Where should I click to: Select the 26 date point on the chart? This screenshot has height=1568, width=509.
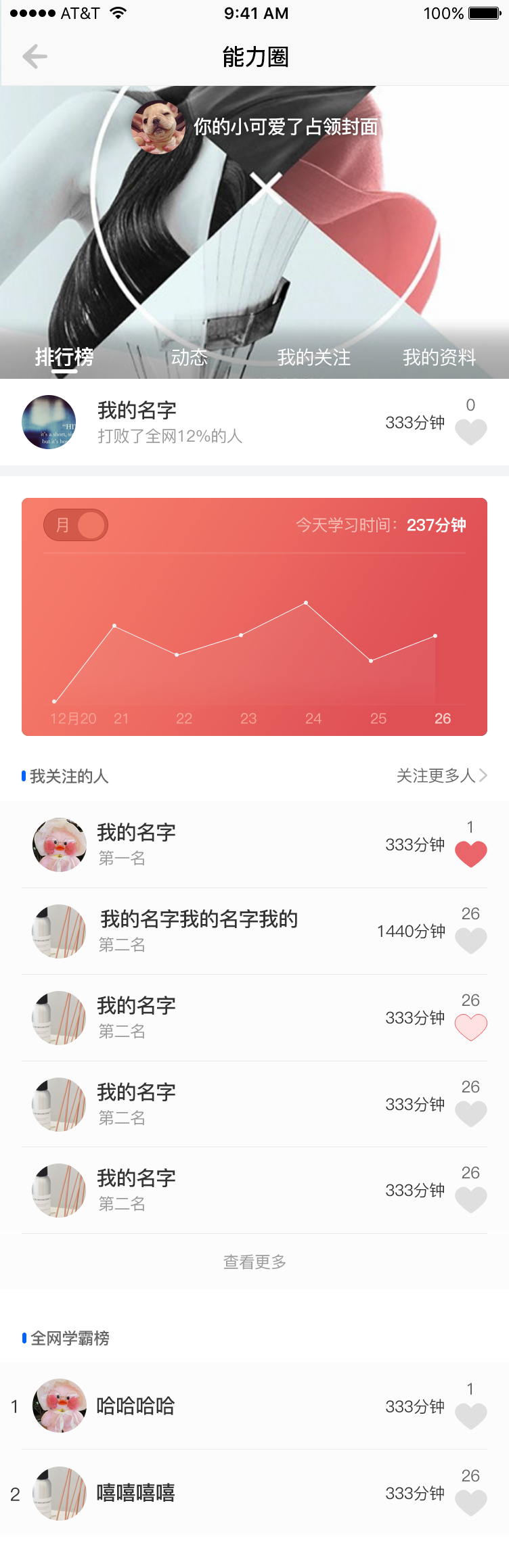443,718
